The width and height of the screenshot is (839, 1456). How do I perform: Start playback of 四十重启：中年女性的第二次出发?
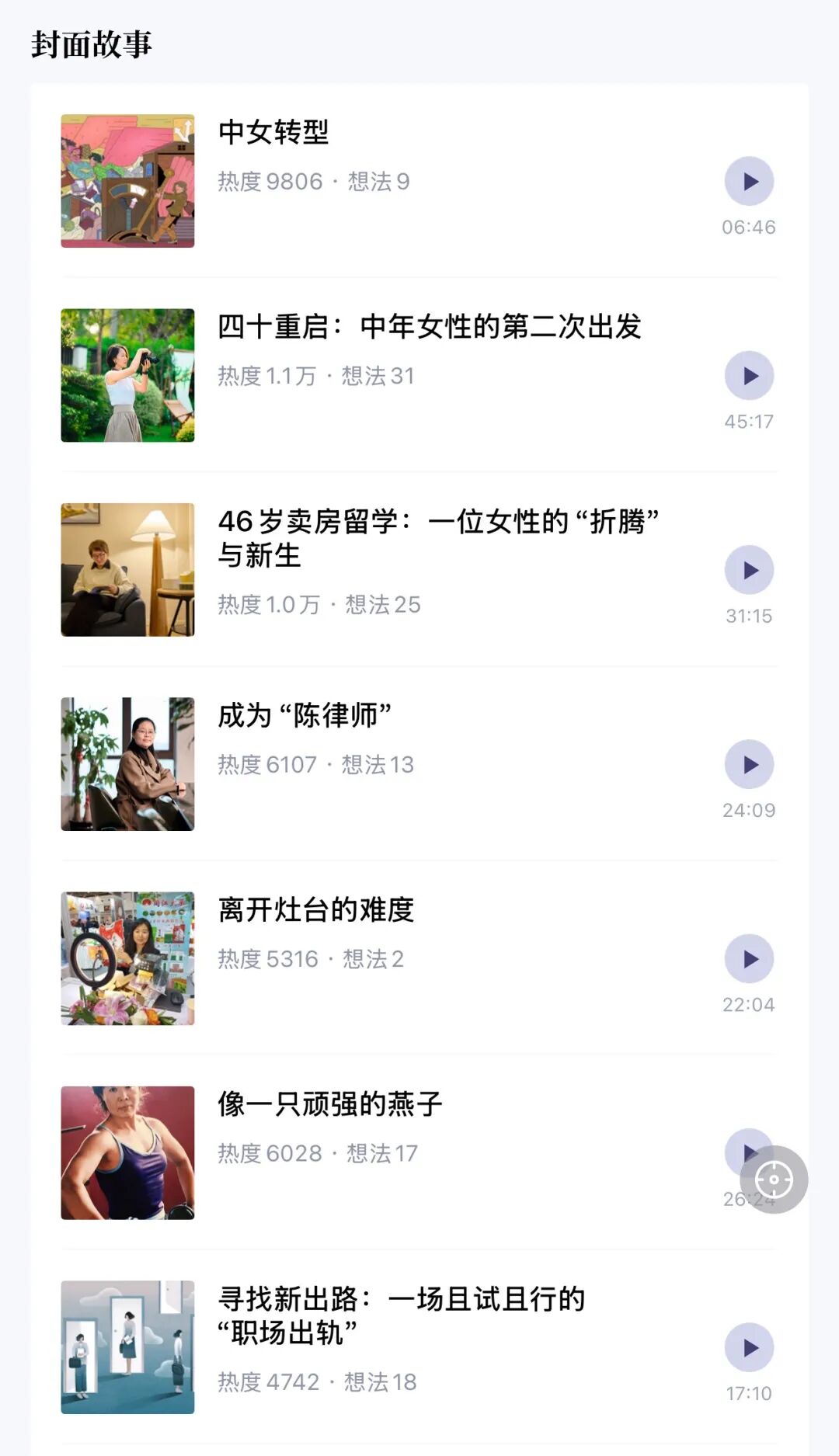tap(749, 376)
